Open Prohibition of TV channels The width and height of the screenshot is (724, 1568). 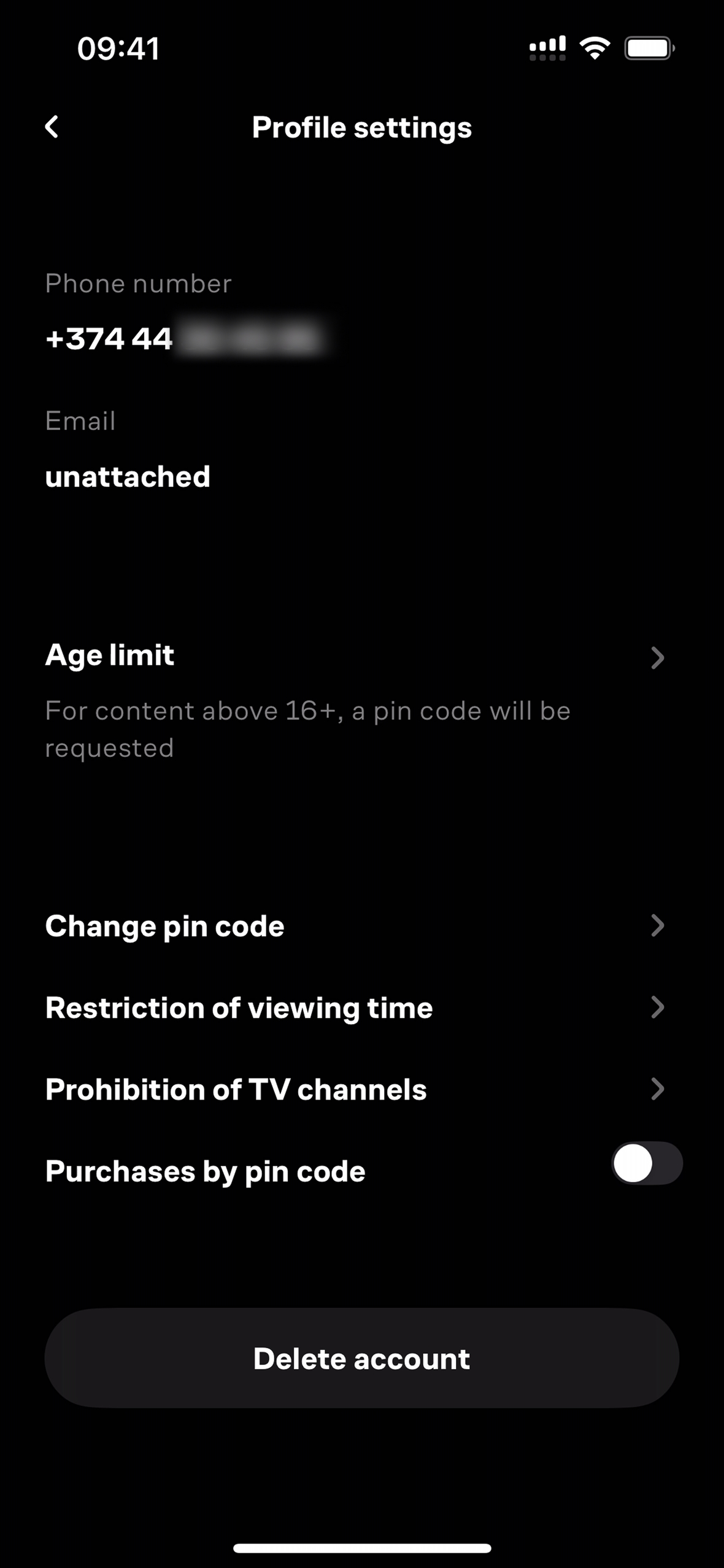(355, 1089)
